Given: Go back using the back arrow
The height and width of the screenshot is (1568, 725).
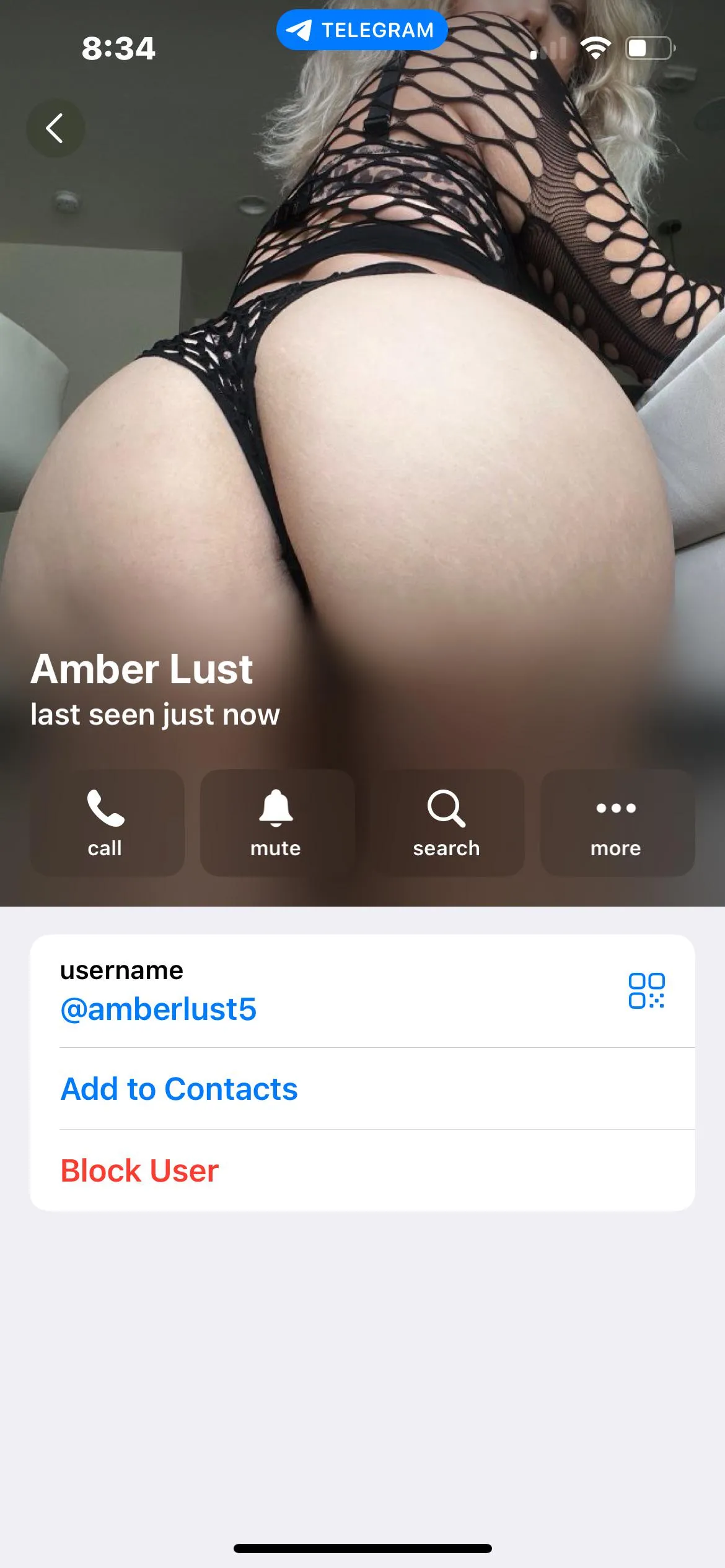Looking at the screenshot, I should (x=55, y=128).
